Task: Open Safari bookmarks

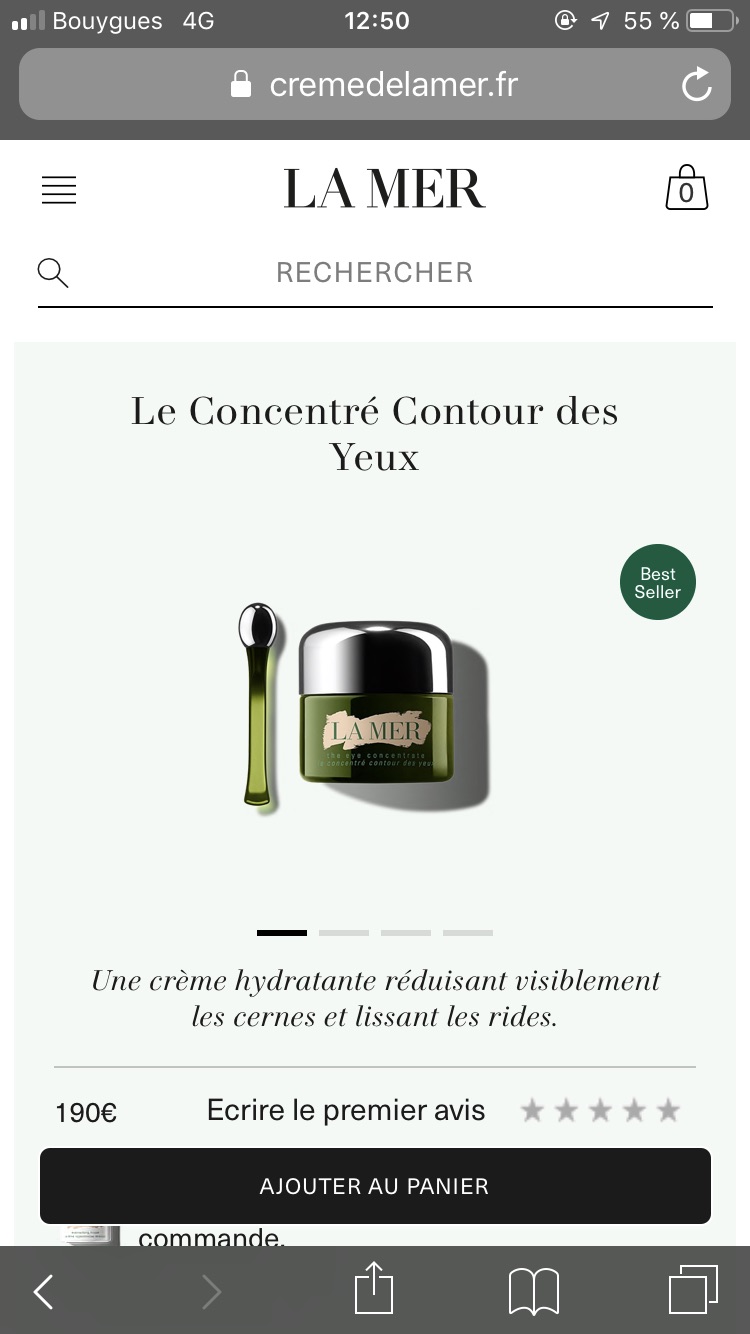Action: (x=534, y=1292)
